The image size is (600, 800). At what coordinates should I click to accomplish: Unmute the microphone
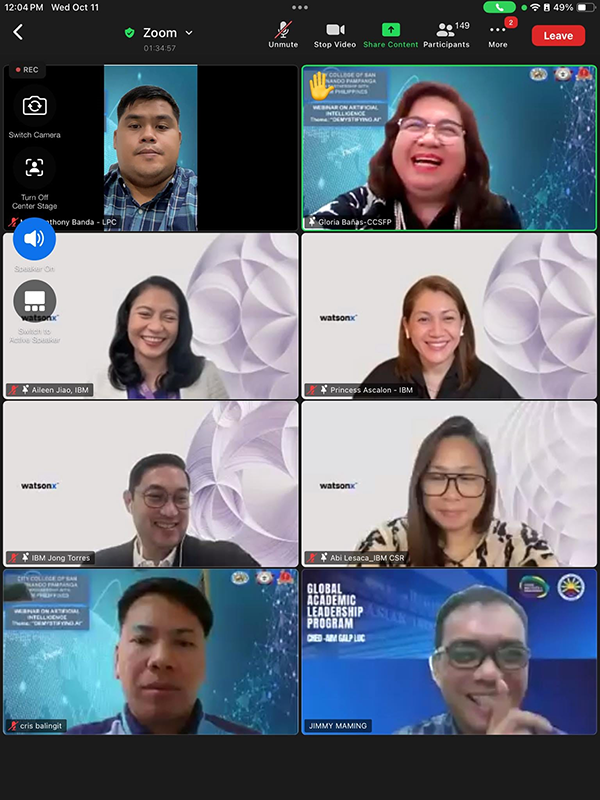coord(283,34)
